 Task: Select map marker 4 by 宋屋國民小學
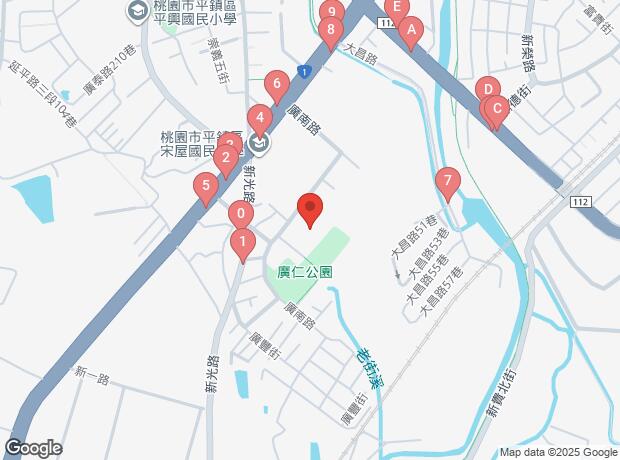260,117
